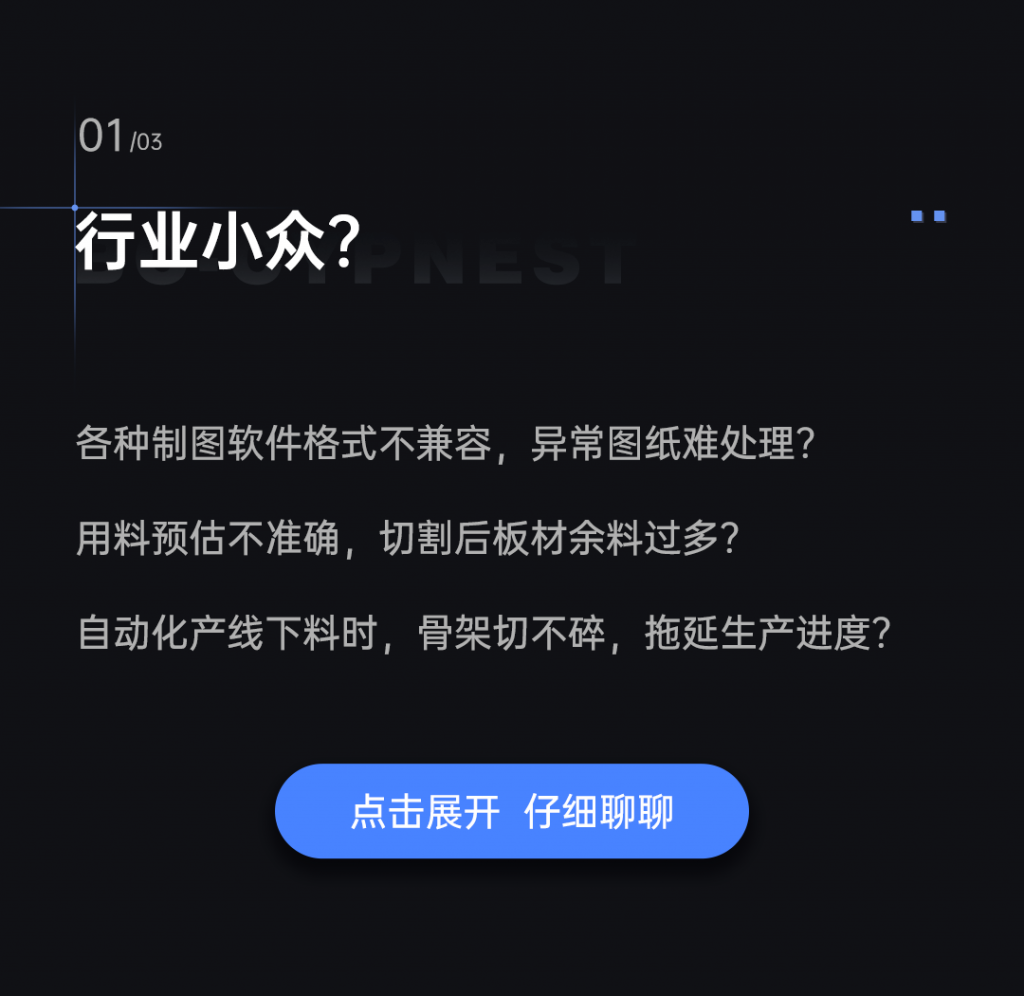Viewport: 1024px width, 996px height.
Task: Tap the 点击展开 仔细聊聊 button
Action: coord(511,811)
